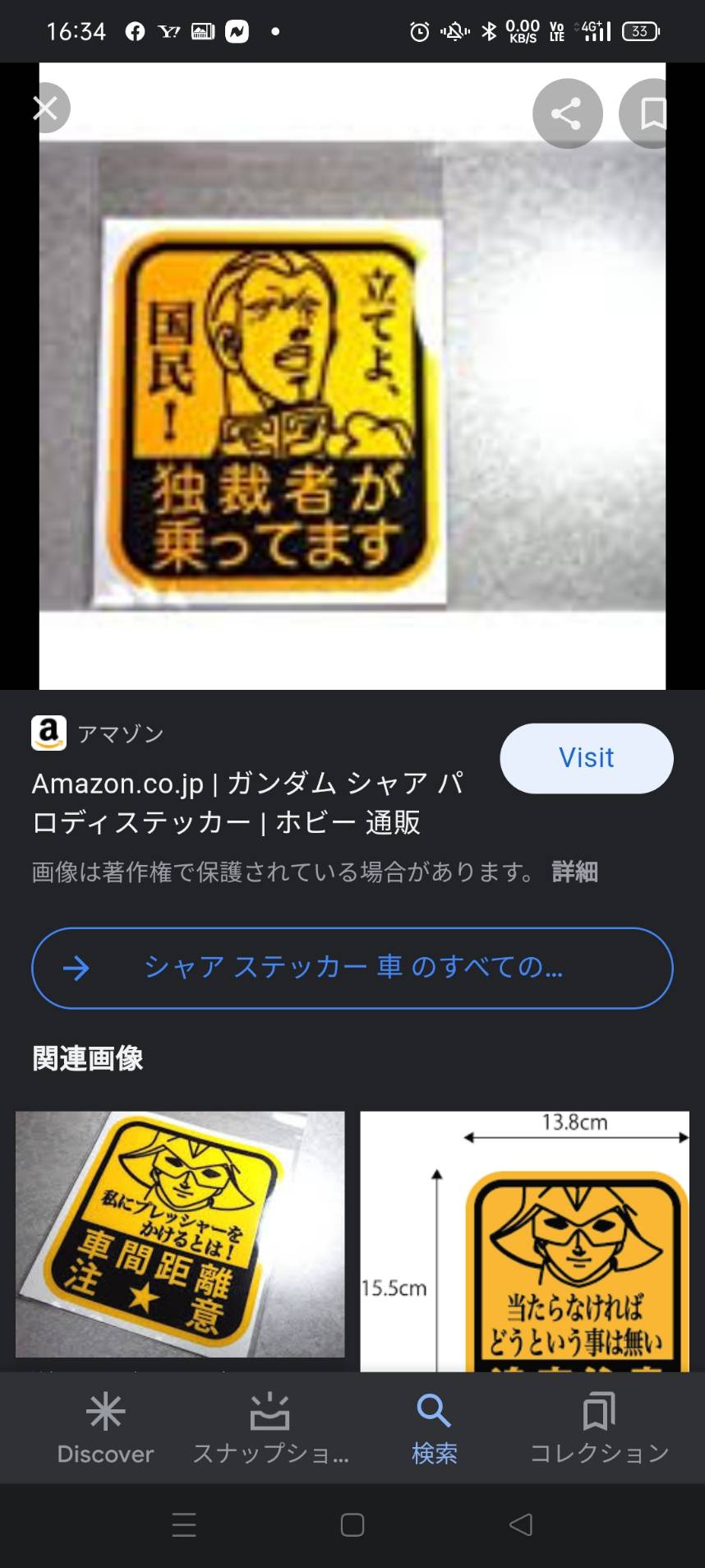Switch to the スナップショット tab
The height and width of the screenshot is (1568, 705).
point(270,1429)
